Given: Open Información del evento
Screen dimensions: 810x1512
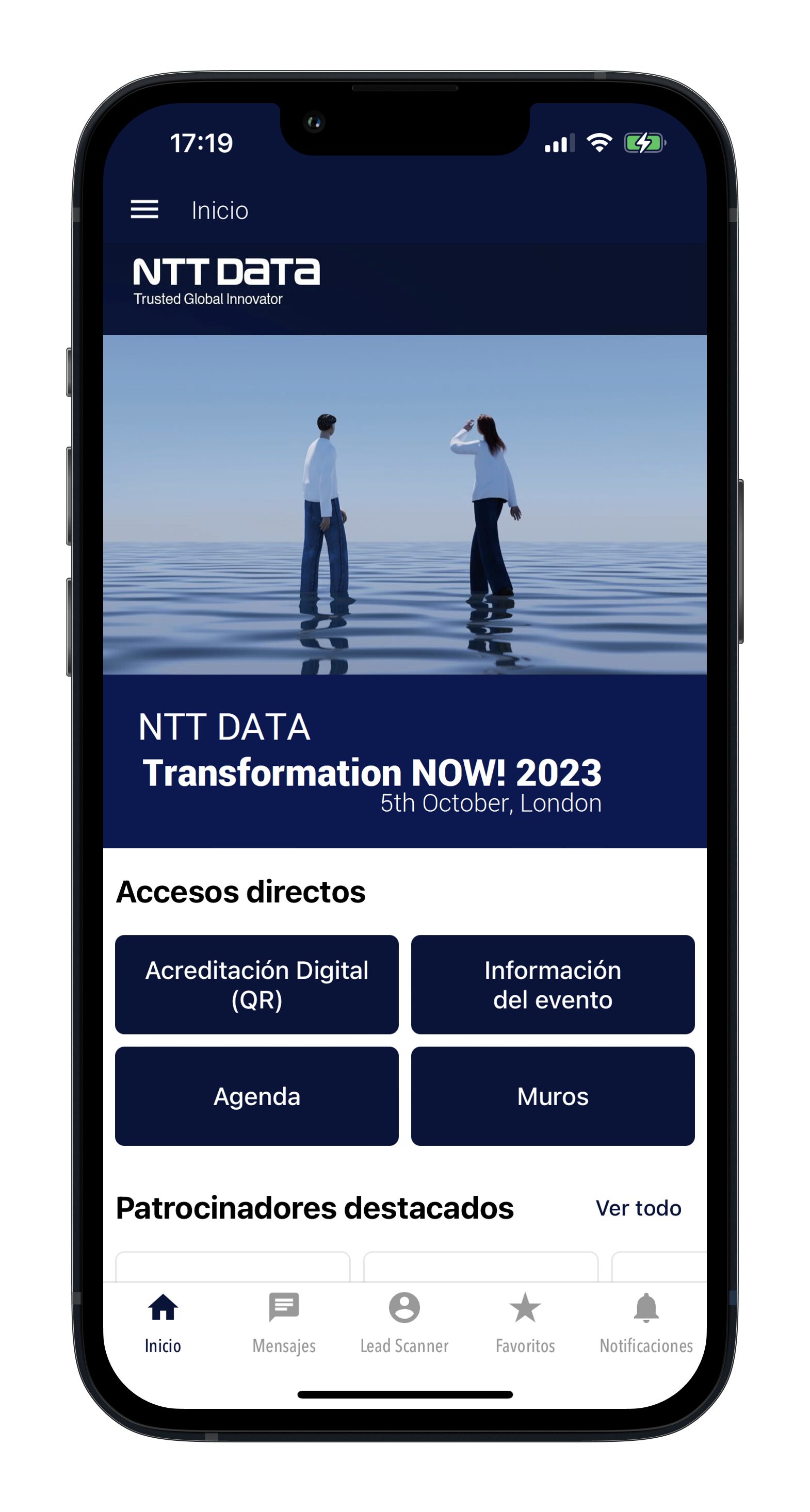Looking at the screenshot, I should pos(553,984).
